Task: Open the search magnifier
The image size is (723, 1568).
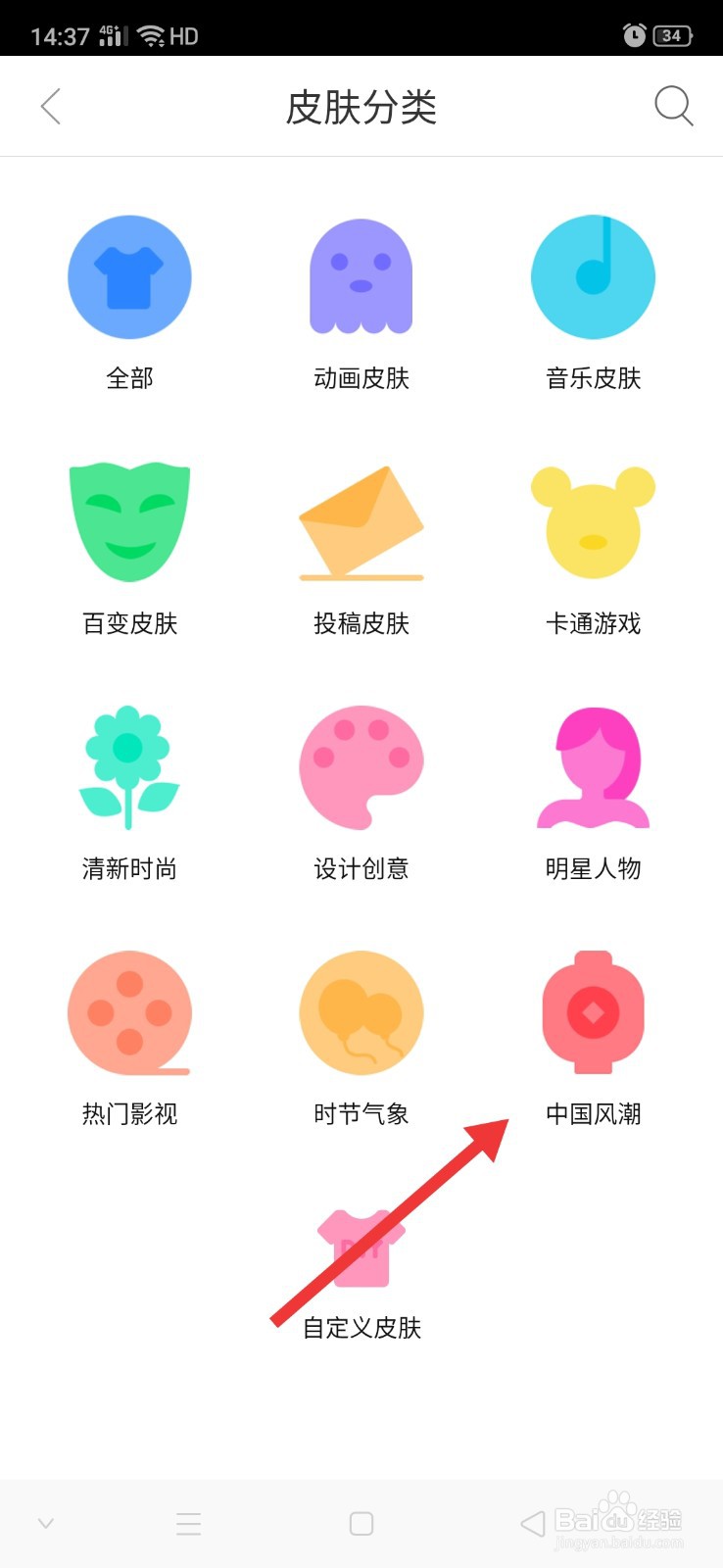Action: [673, 106]
